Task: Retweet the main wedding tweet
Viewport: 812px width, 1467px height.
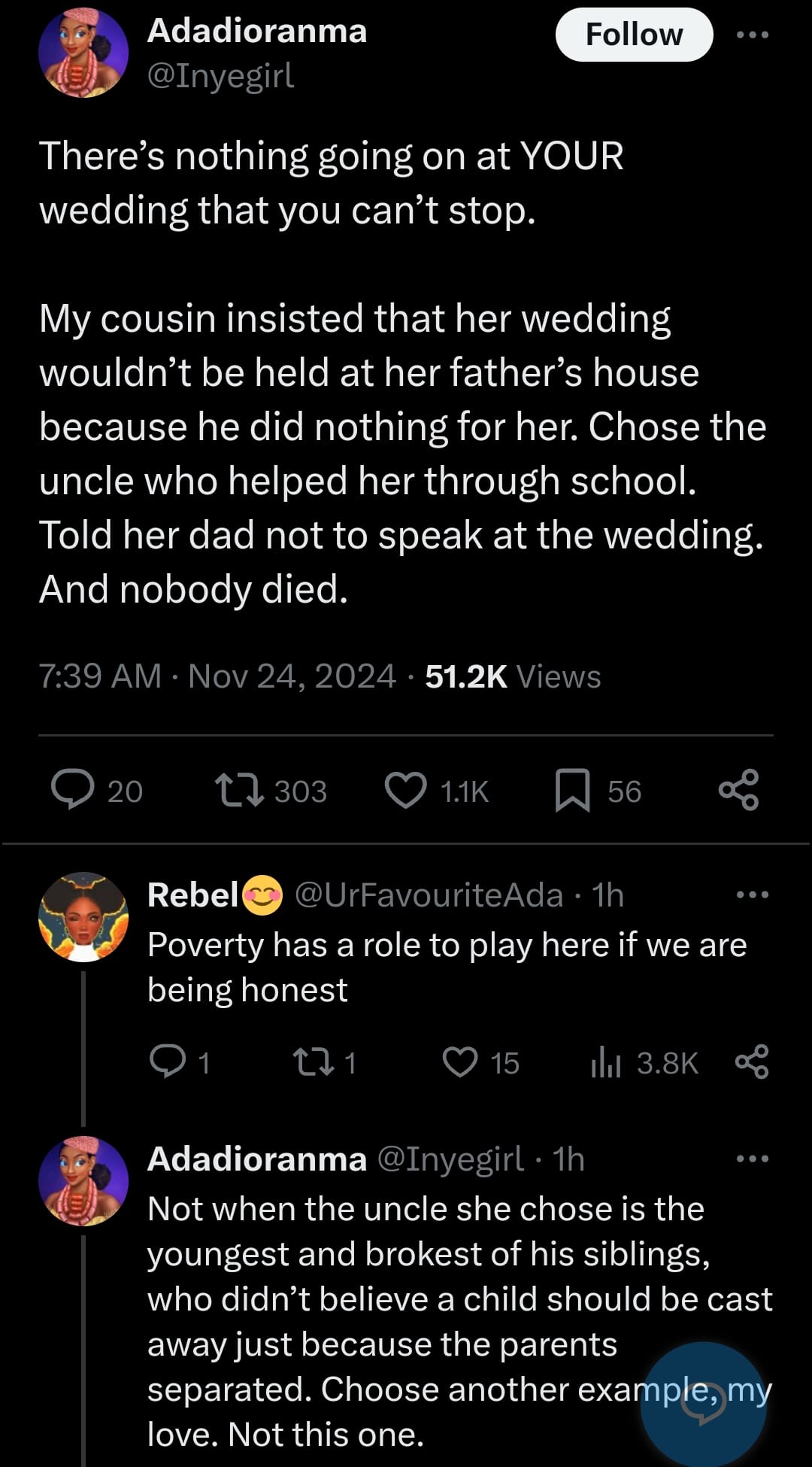Action: (x=239, y=791)
